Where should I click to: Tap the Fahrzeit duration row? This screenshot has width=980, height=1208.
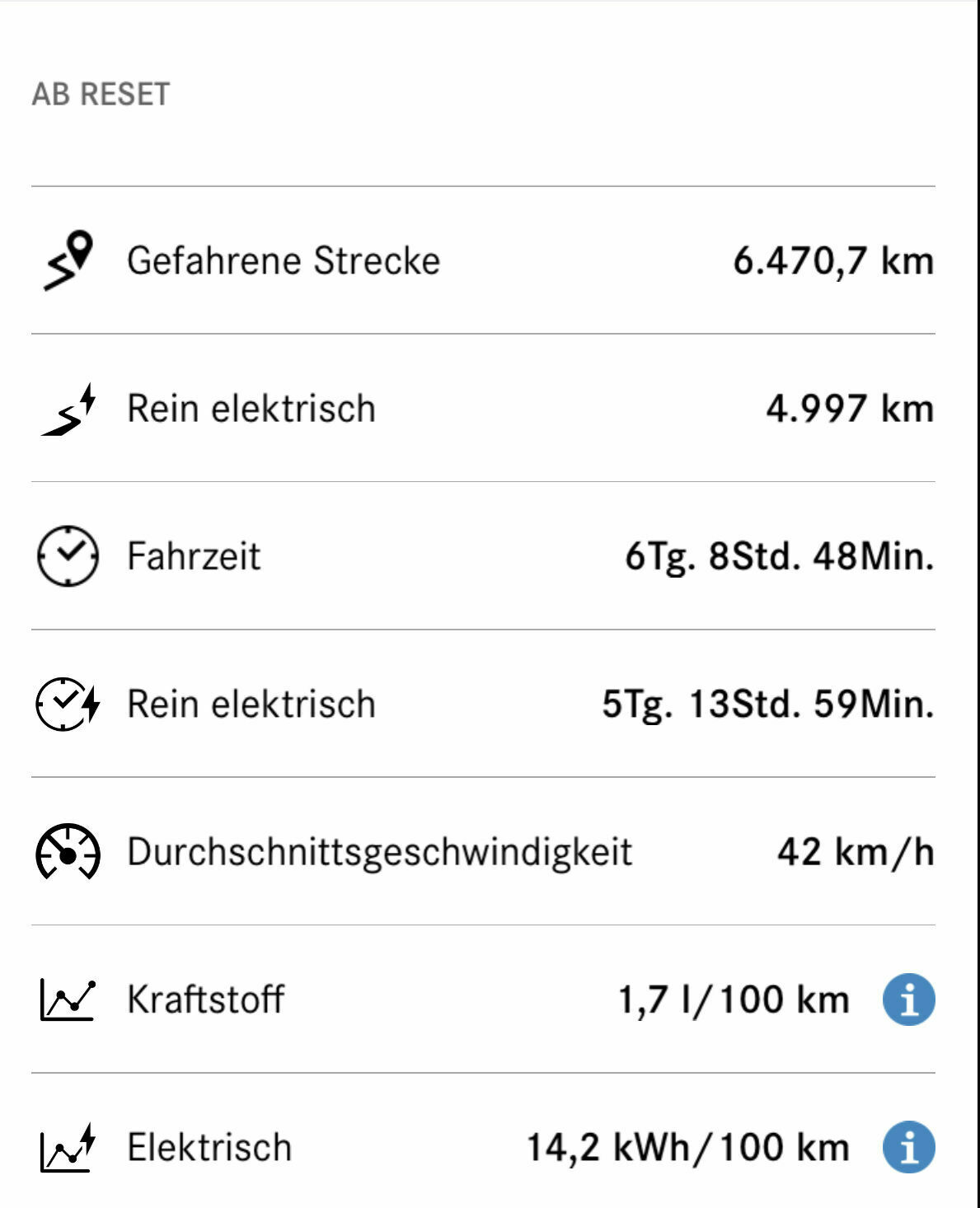point(490,555)
